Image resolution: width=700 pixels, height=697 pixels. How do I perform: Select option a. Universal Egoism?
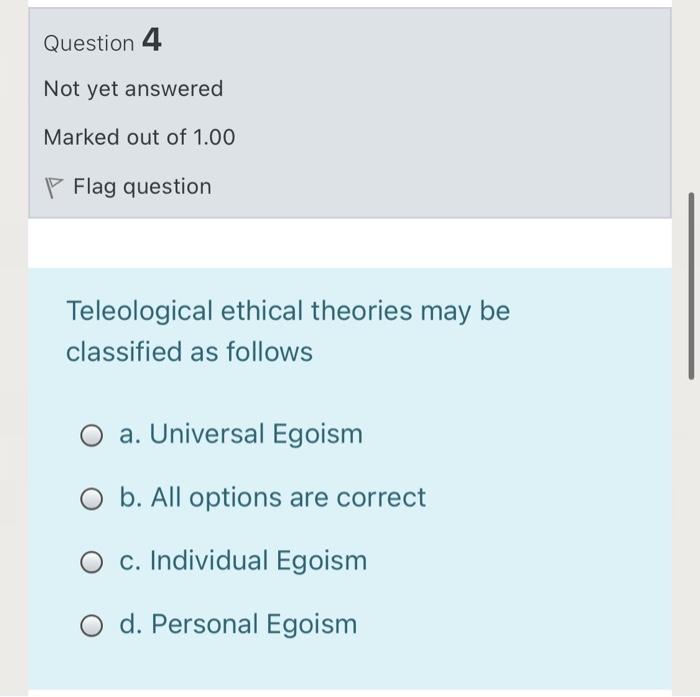pyautogui.click(x=92, y=436)
